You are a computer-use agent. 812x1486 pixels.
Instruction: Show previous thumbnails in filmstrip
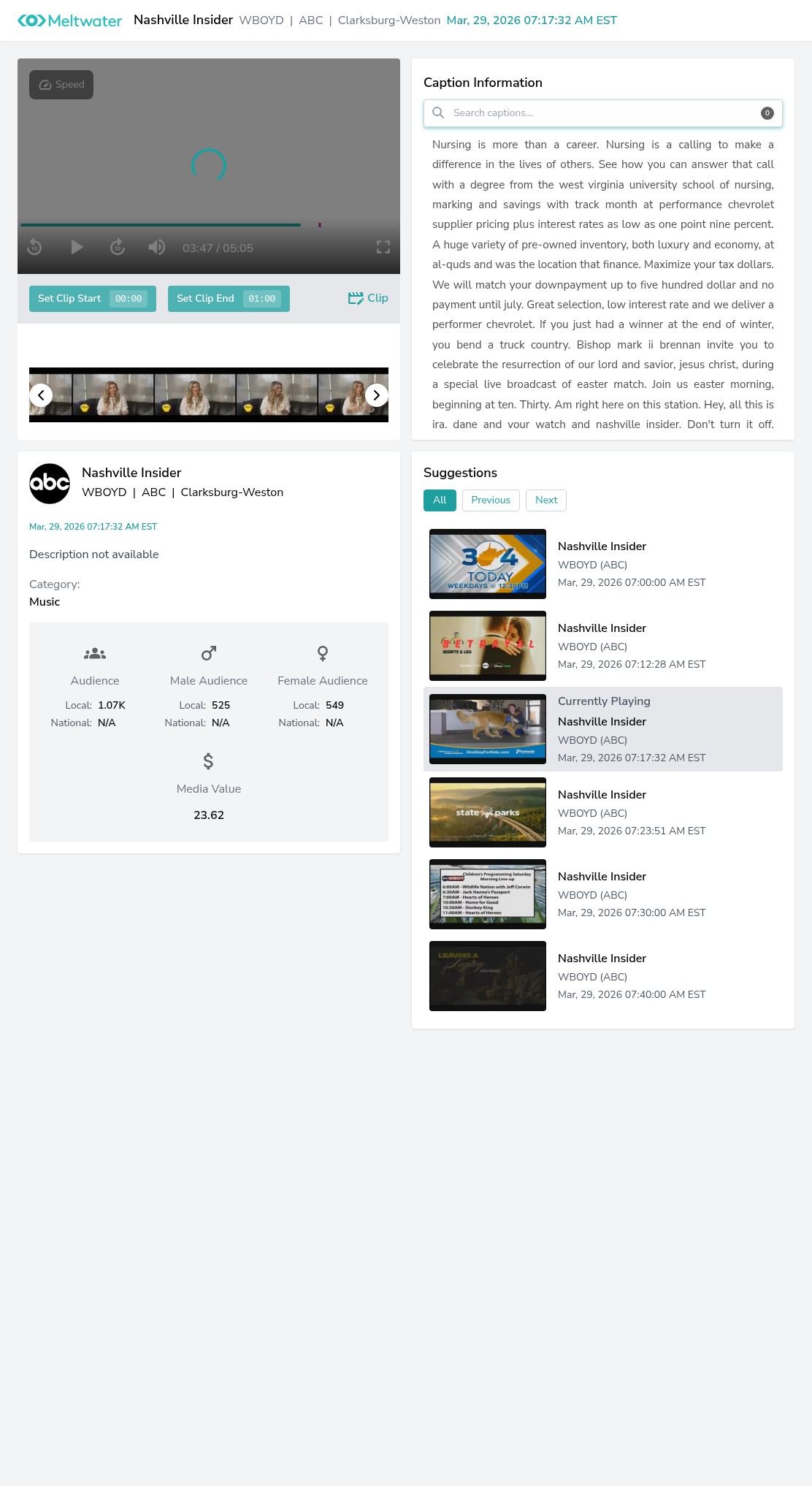[41, 395]
